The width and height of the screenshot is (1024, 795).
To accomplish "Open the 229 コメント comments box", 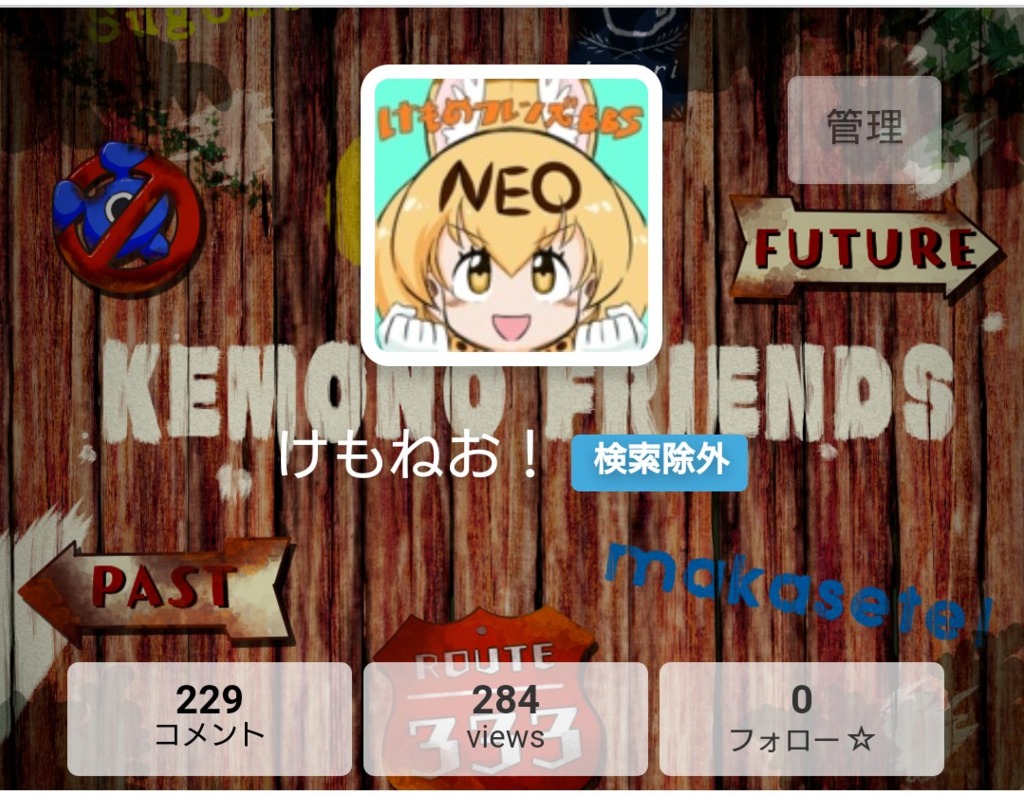I will (x=209, y=718).
